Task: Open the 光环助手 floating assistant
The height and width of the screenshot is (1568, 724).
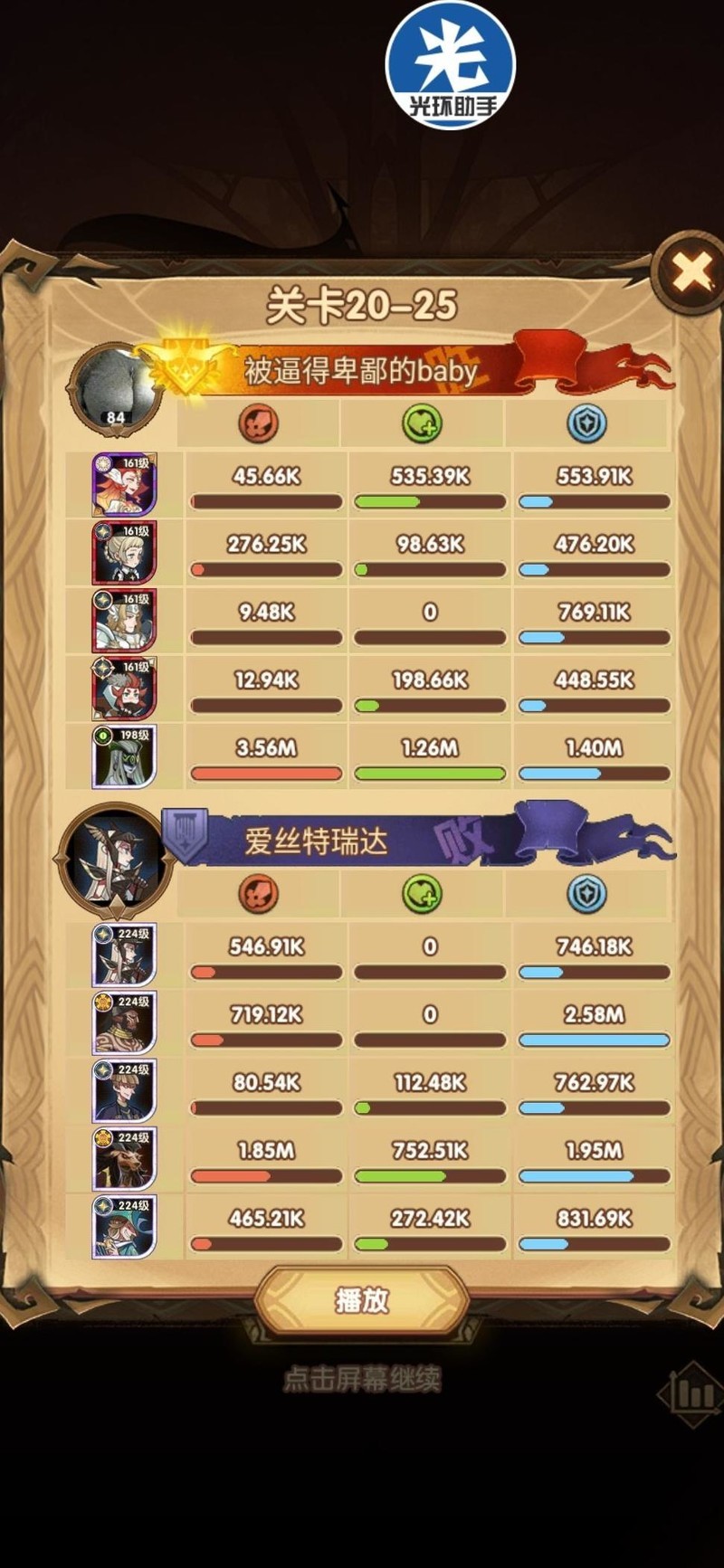Action: tap(450, 65)
